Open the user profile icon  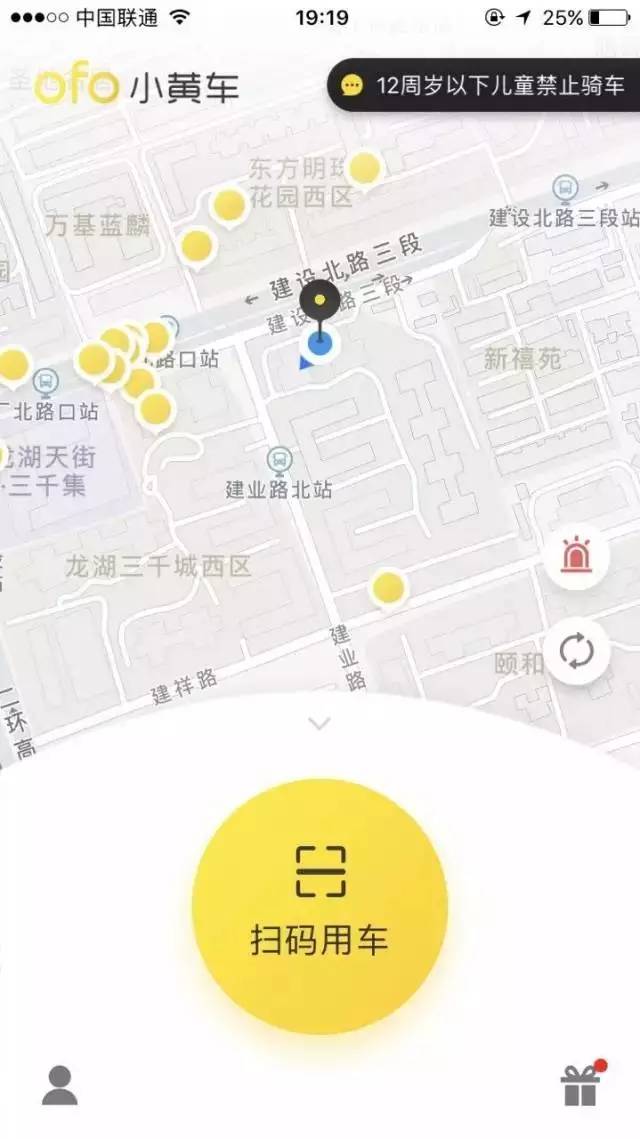[x=60, y=1085]
